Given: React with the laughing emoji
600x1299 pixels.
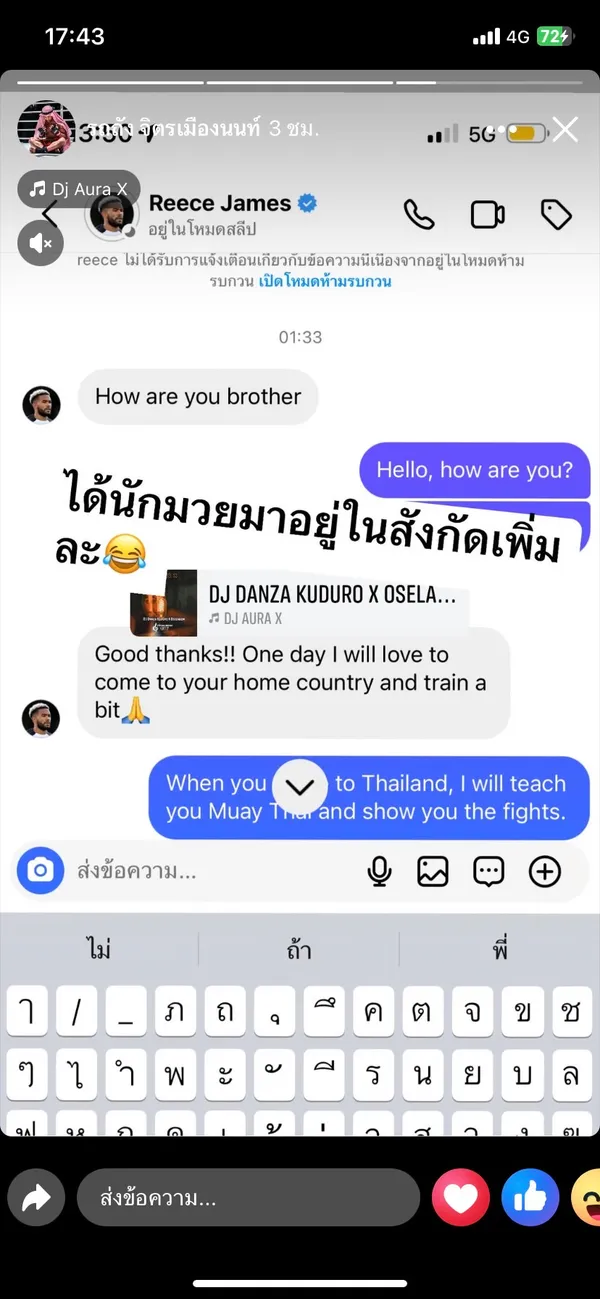Looking at the screenshot, I should tap(587, 1197).
